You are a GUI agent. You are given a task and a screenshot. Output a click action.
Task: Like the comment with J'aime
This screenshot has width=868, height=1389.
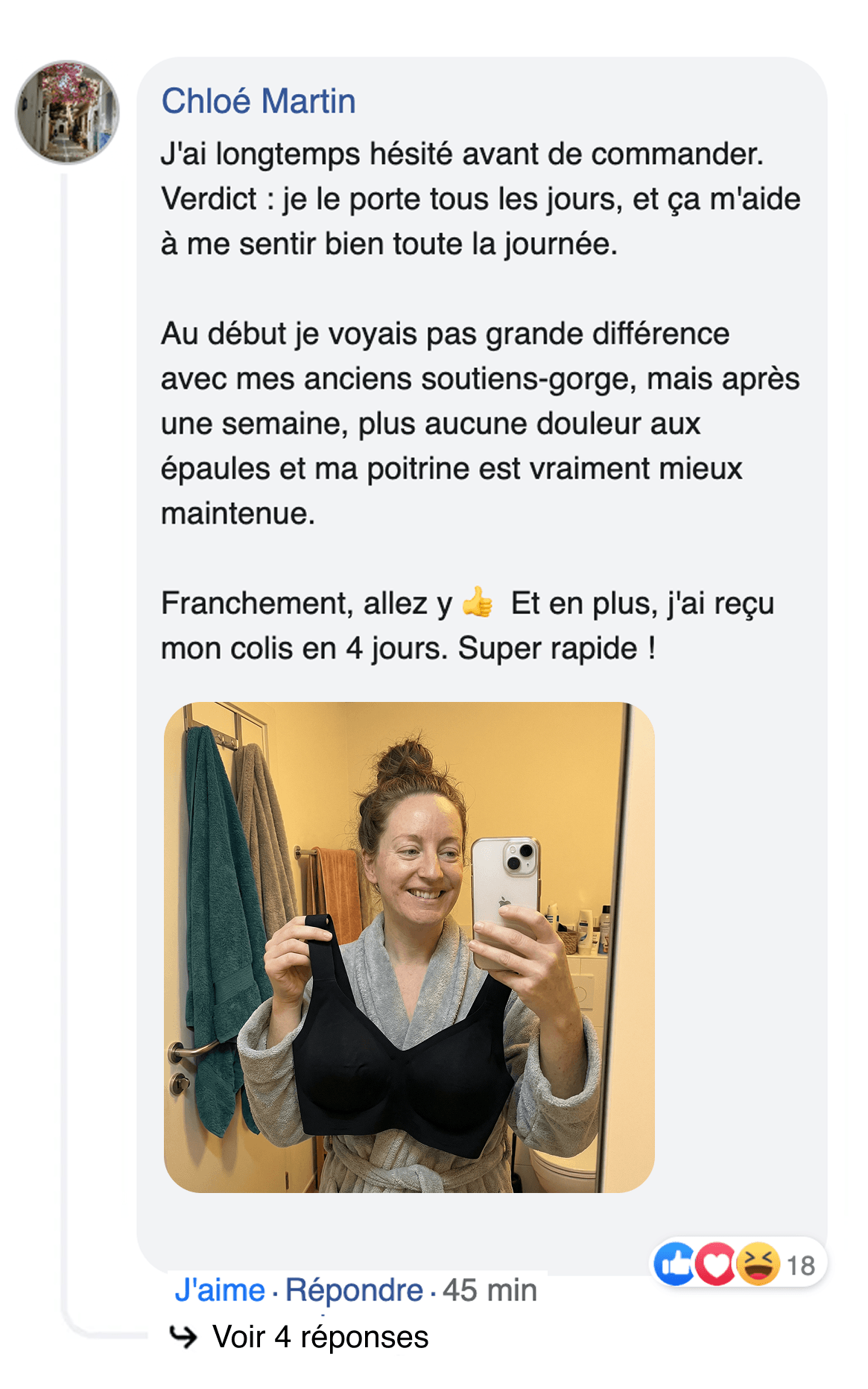(219, 1290)
